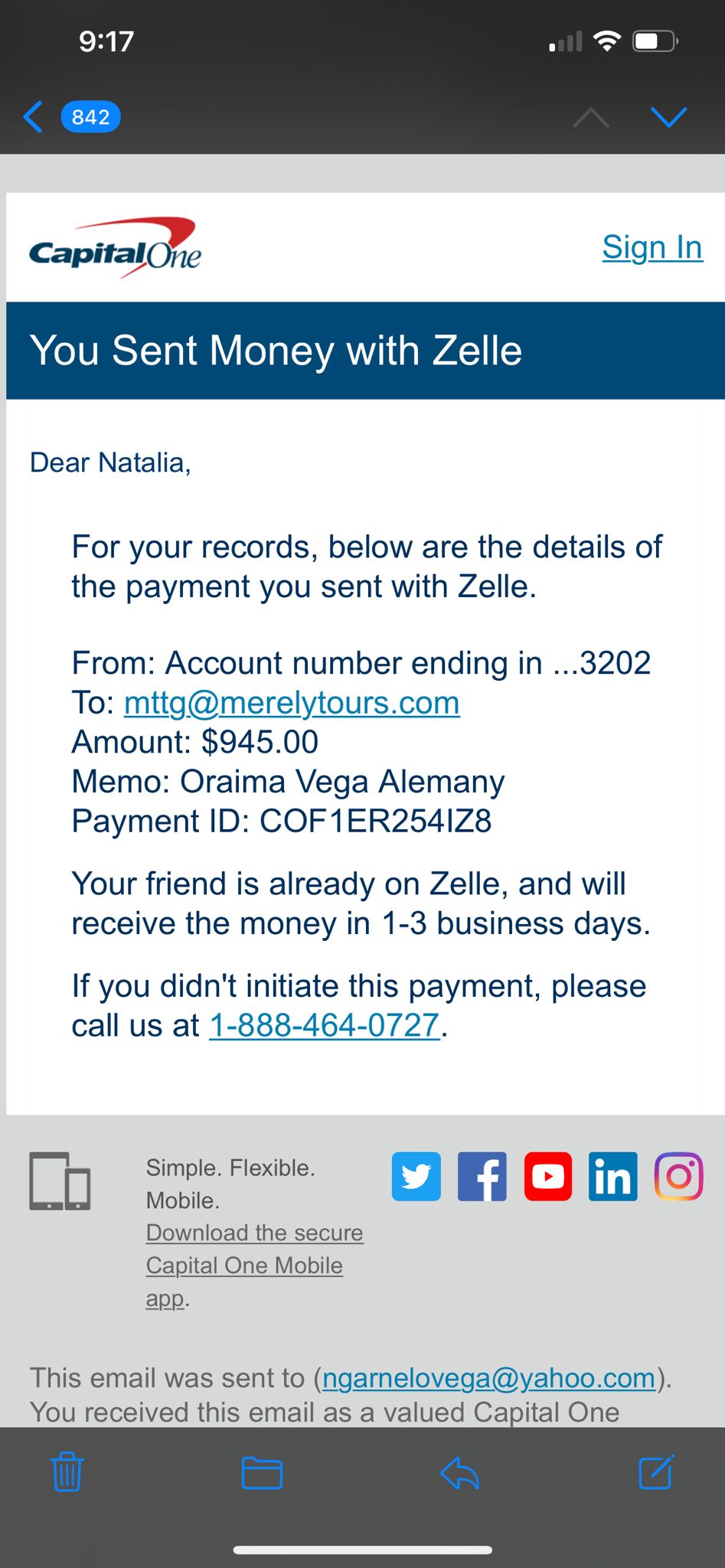
Task: Tap the ngarnelovega@yahoo.com address link
Action: 489,1378
